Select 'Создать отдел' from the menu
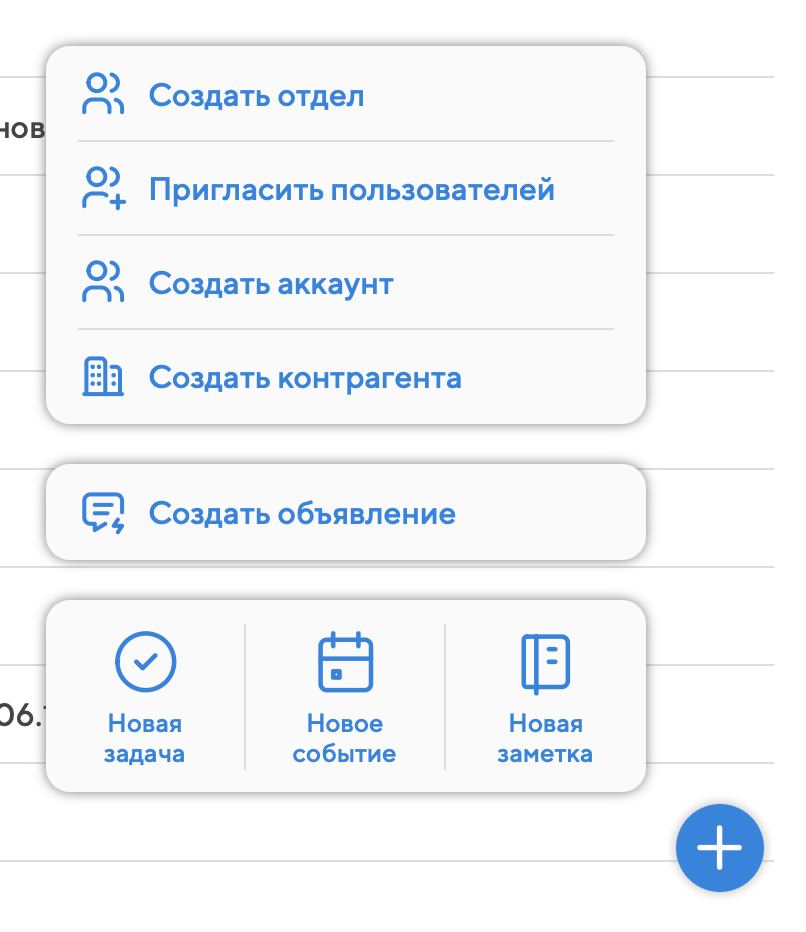The width and height of the screenshot is (806, 932). 256,96
